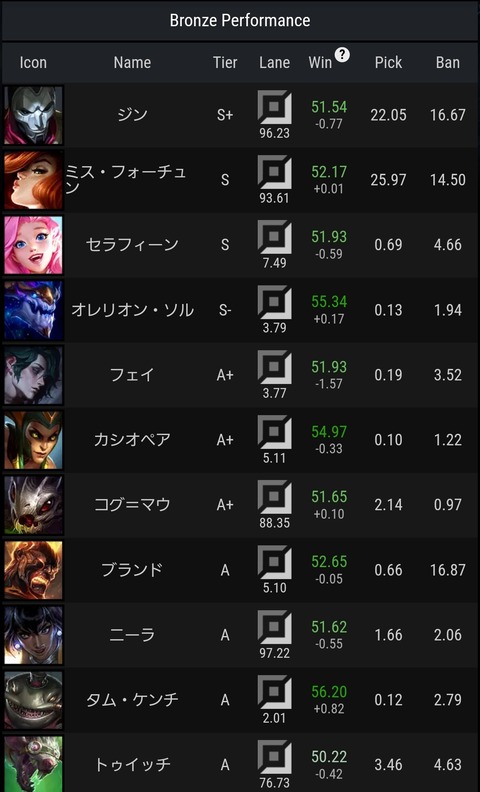Viewport: 480px width, 792px height.
Task: Sort the table by Tier column
Action: [x=225, y=63]
